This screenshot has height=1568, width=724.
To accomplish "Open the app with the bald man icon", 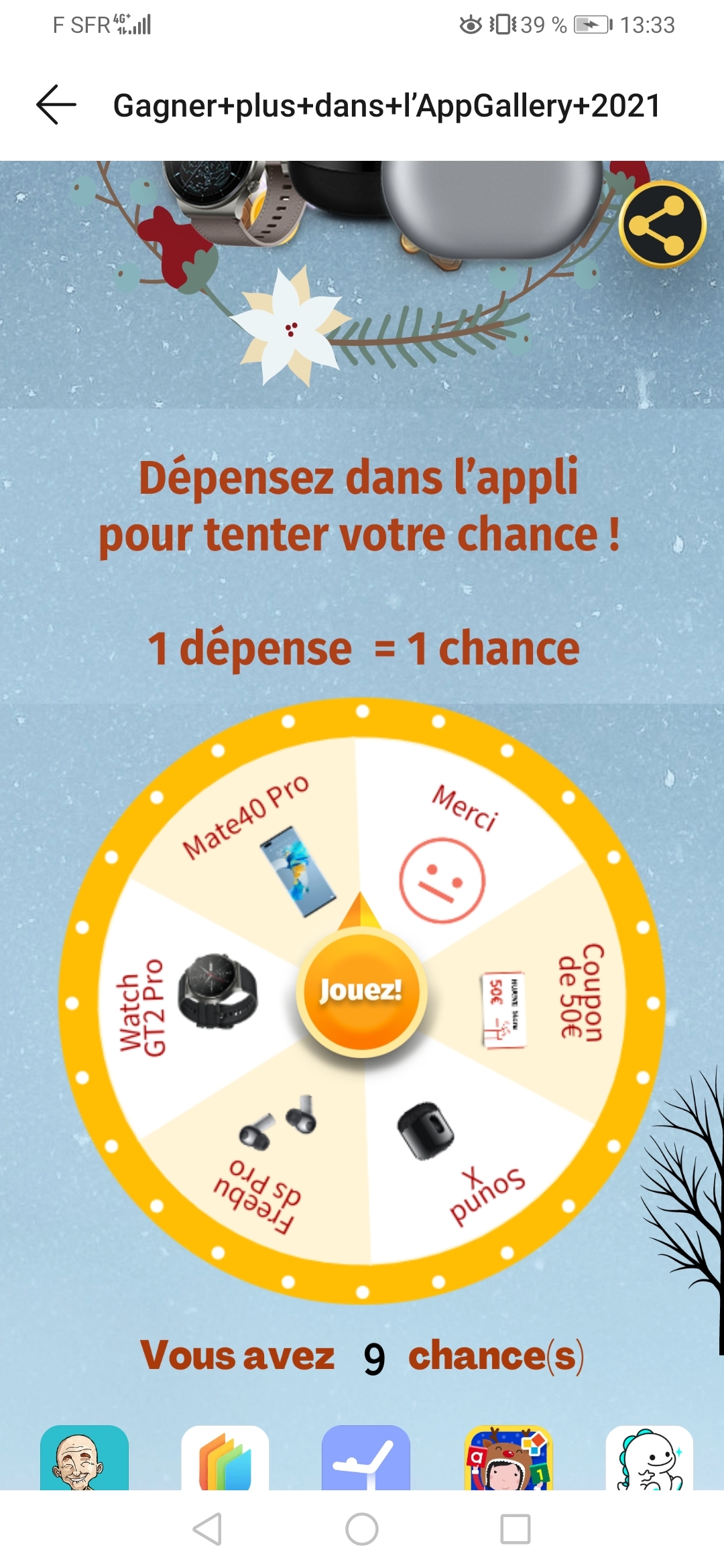I will coord(84,1458).
